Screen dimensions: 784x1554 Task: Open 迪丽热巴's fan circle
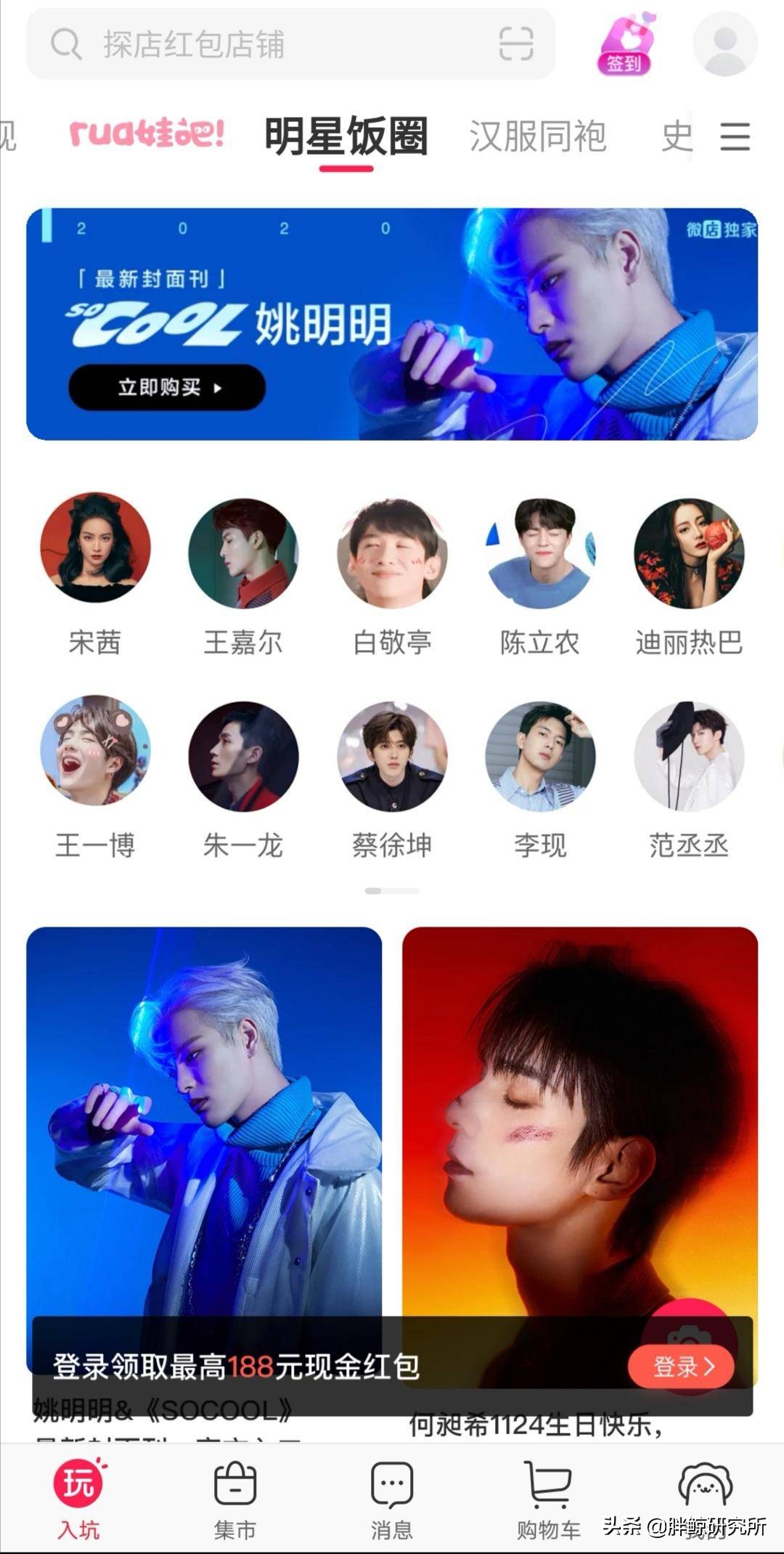(x=689, y=553)
